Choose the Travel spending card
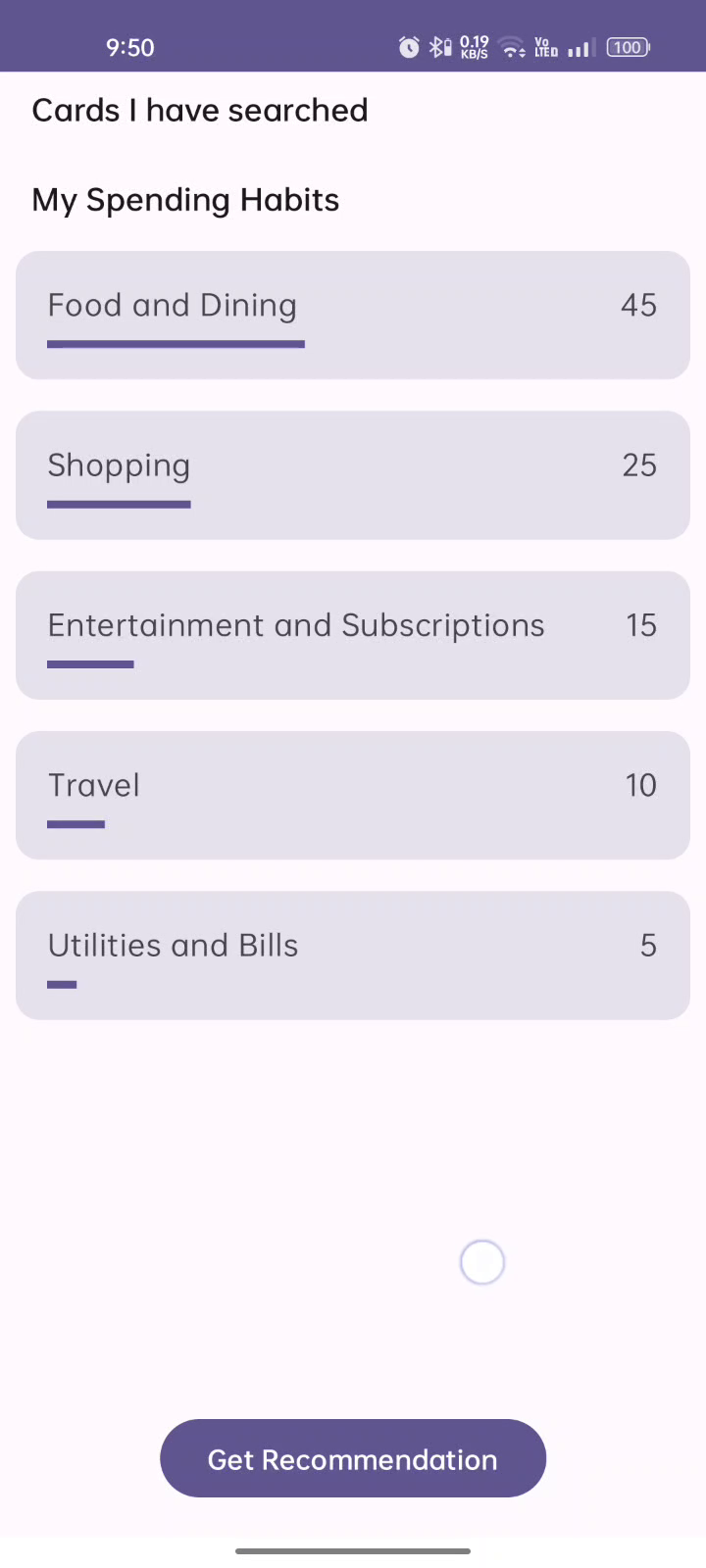706x1568 pixels. pyautogui.click(x=352, y=795)
